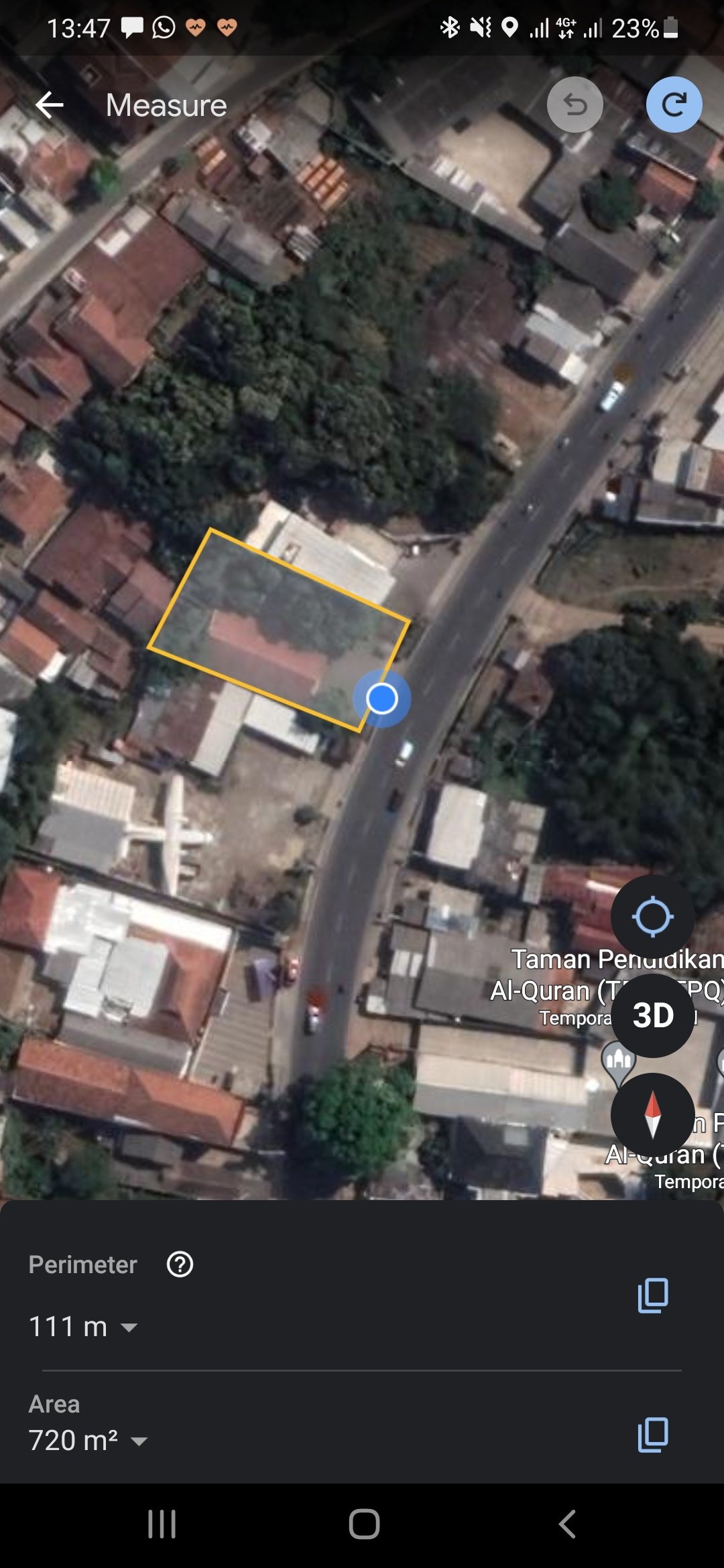
Task: Change area unit from 720 m²
Action: [139, 1441]
